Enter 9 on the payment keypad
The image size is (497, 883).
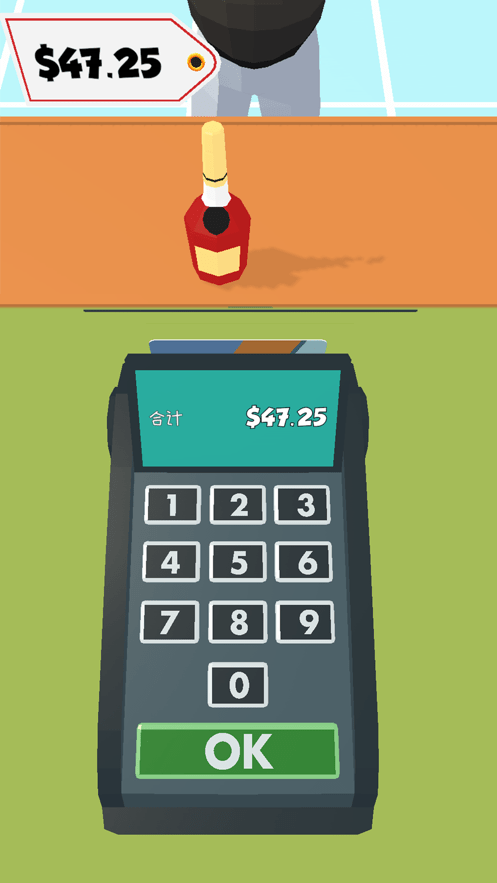coord(305,622)
